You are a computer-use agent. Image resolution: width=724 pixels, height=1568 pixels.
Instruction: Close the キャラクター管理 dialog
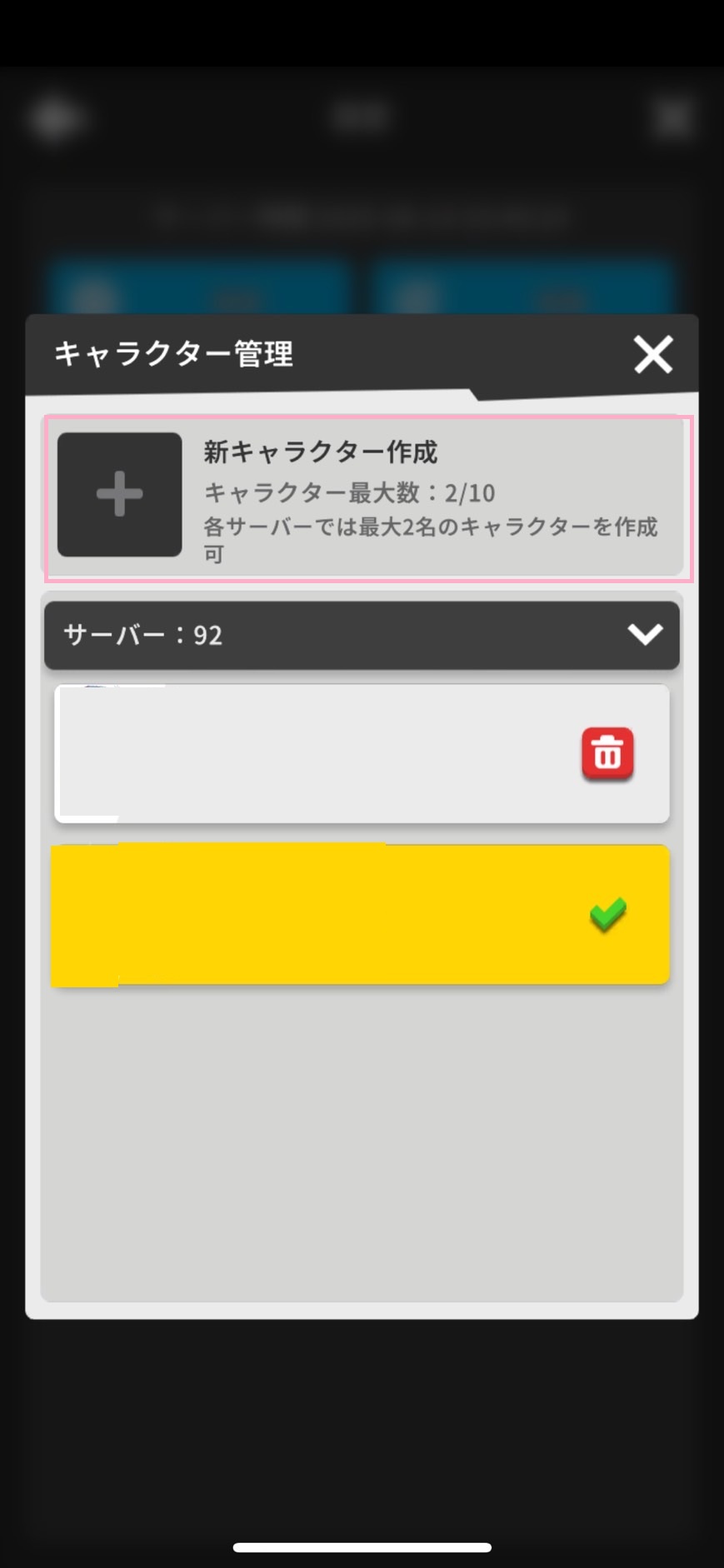click(x=653, y=355)
